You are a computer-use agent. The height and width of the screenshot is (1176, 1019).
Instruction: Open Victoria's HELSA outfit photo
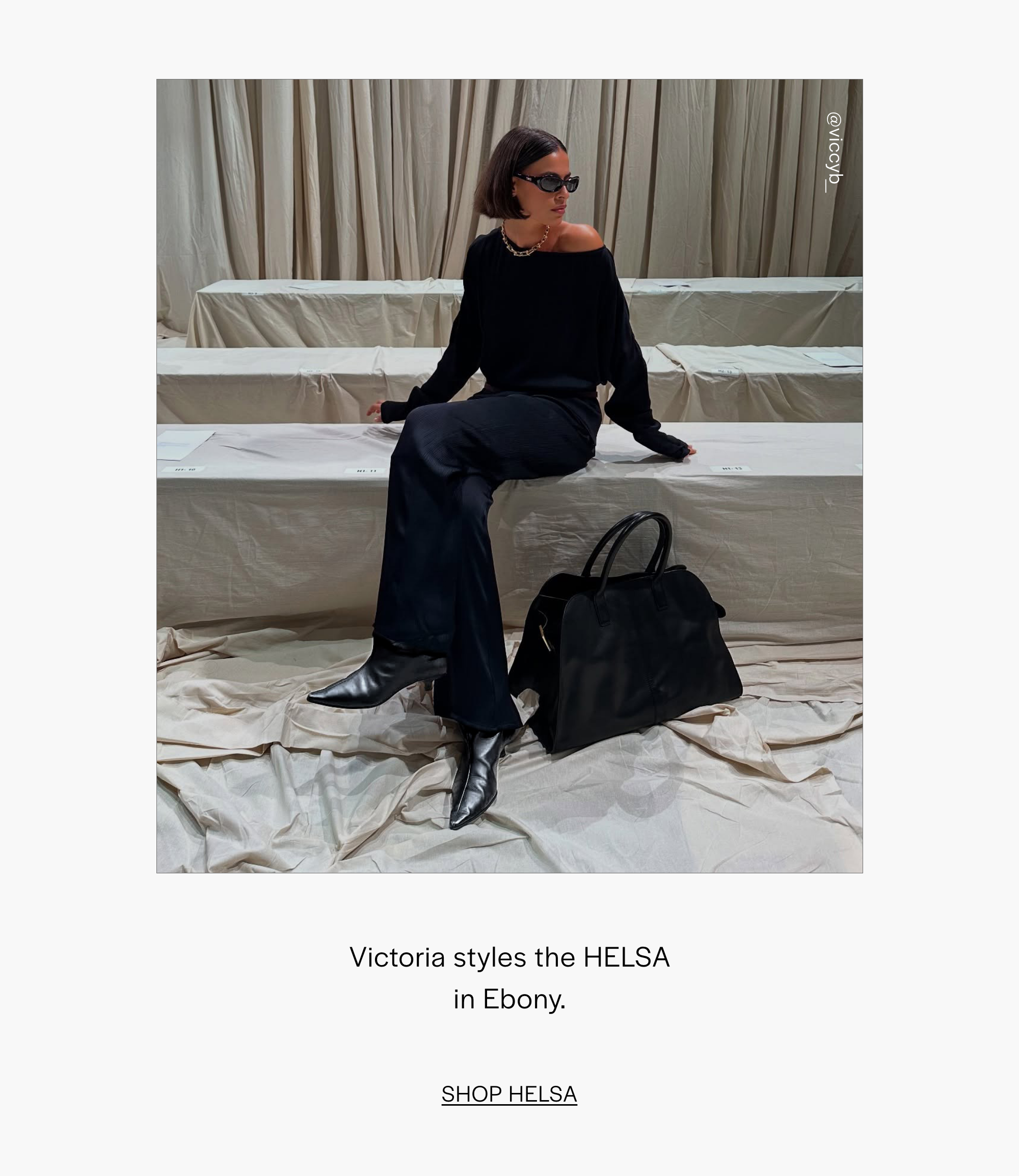point(509,475)
